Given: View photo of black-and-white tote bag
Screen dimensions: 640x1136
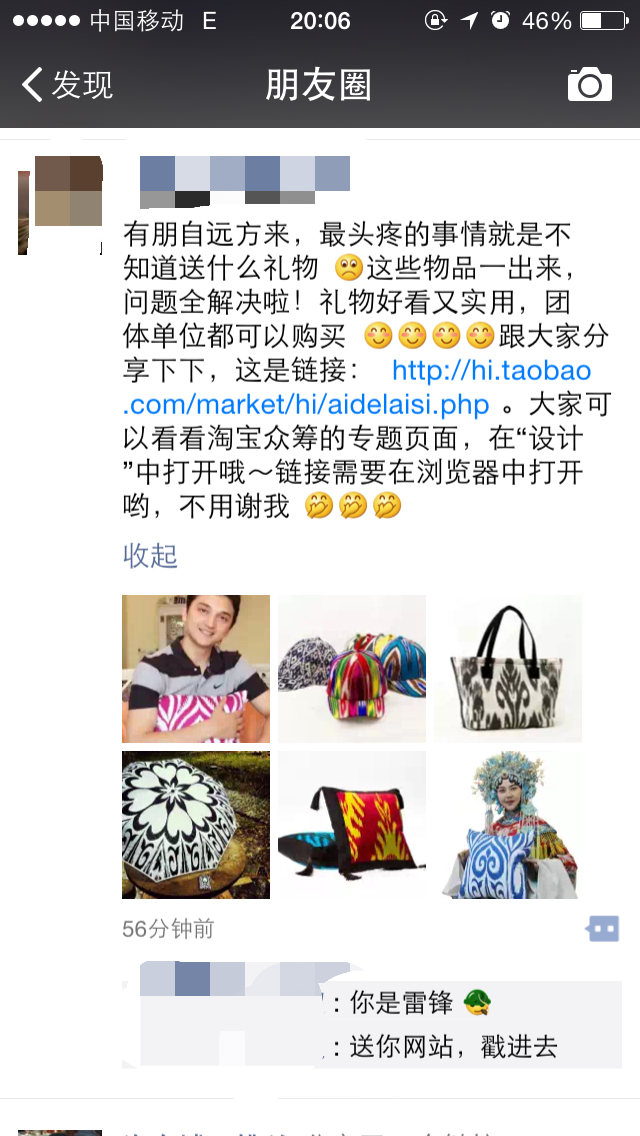Looking at the screenshot, I should pyautogui.click(x=508, y=669).
